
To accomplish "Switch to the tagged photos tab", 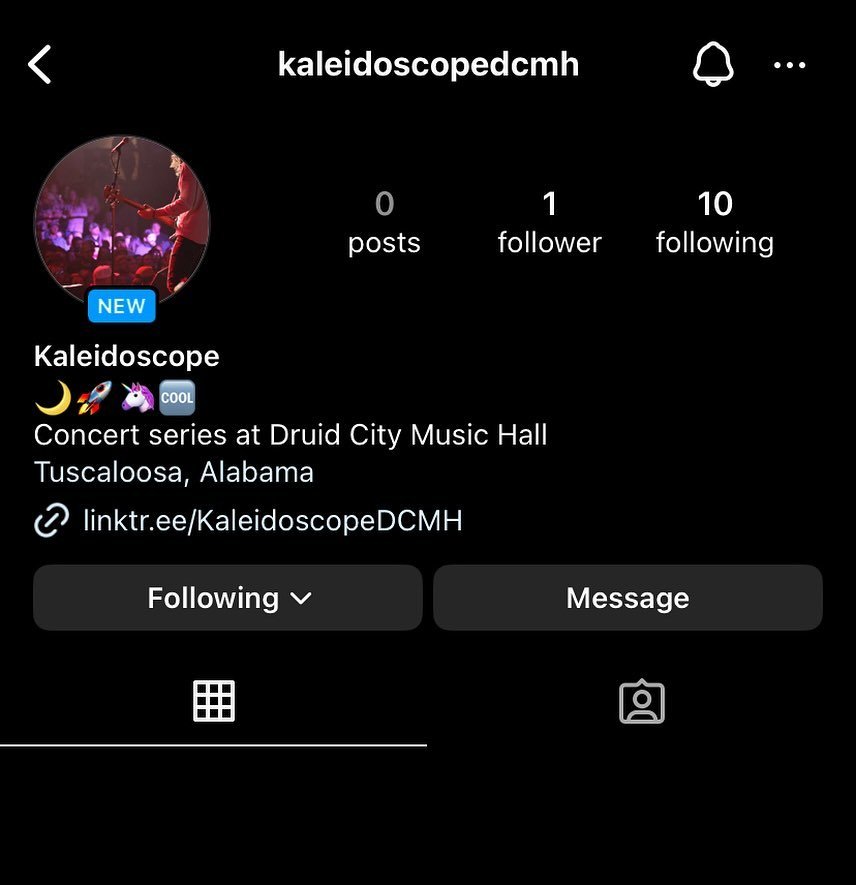I will coord(641,702).
